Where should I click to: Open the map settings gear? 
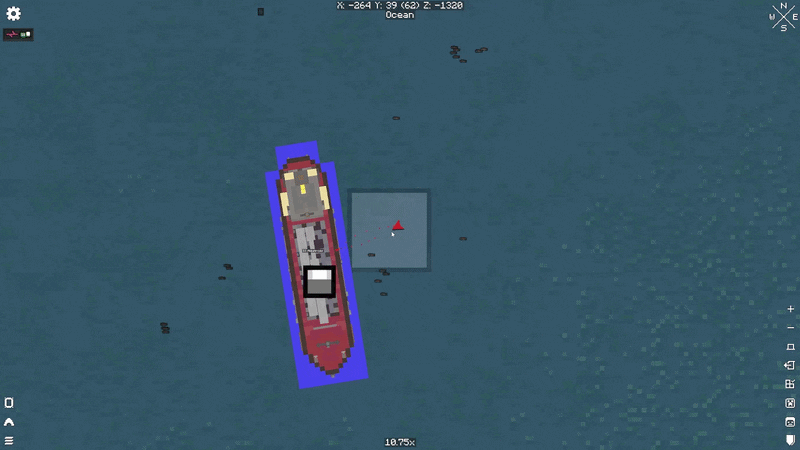tap(13, 13)
